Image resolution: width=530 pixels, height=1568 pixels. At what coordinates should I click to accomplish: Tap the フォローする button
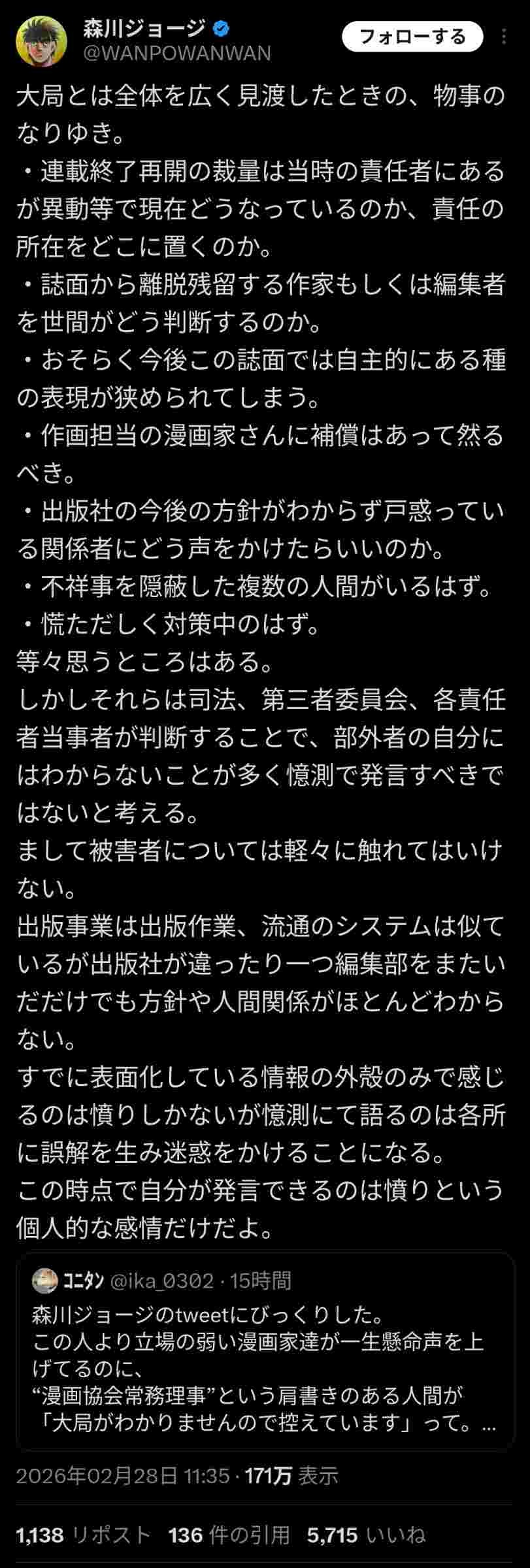(x=412, y=37)
